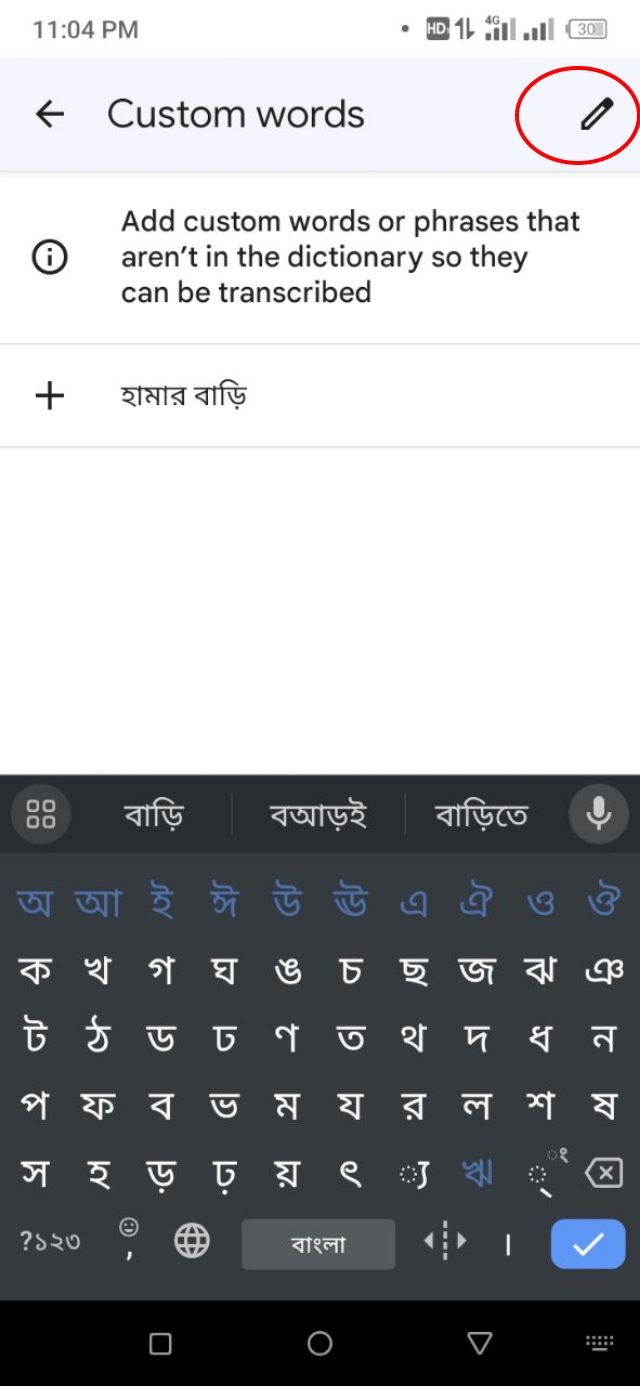
Task: Switch keyboard language with globe key
Action: click(192, 1242)
